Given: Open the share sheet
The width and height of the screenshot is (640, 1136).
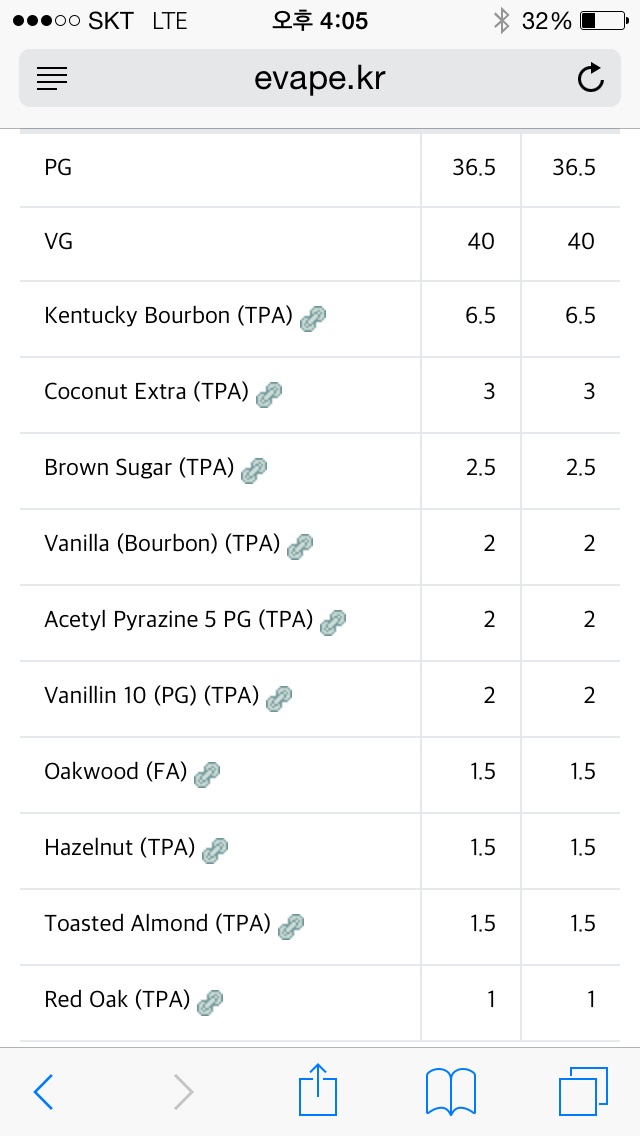Looking at the screenshot, I should tap(318, 1089).
